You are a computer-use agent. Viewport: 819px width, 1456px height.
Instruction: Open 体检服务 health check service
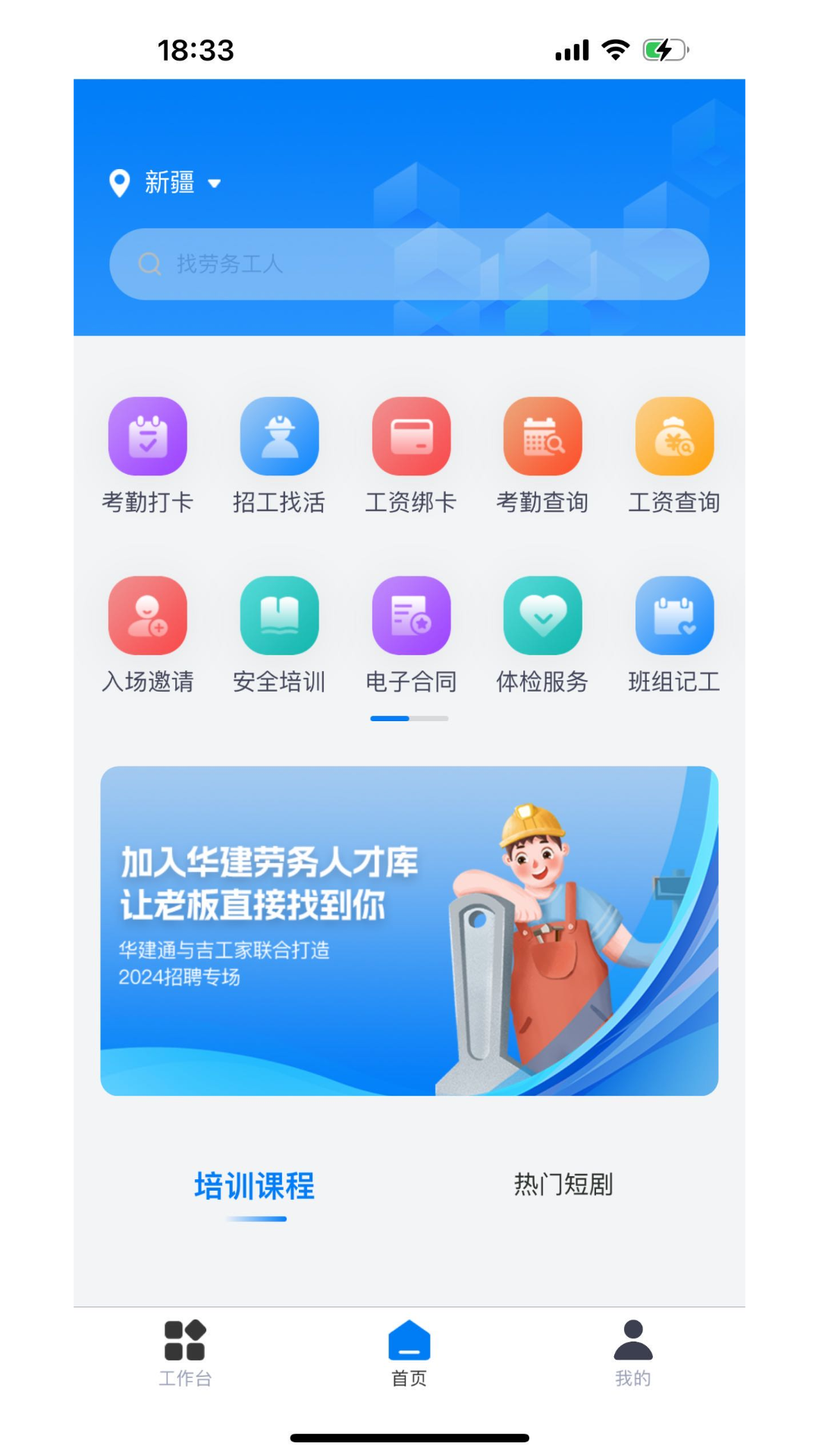[x=542, y=634]
